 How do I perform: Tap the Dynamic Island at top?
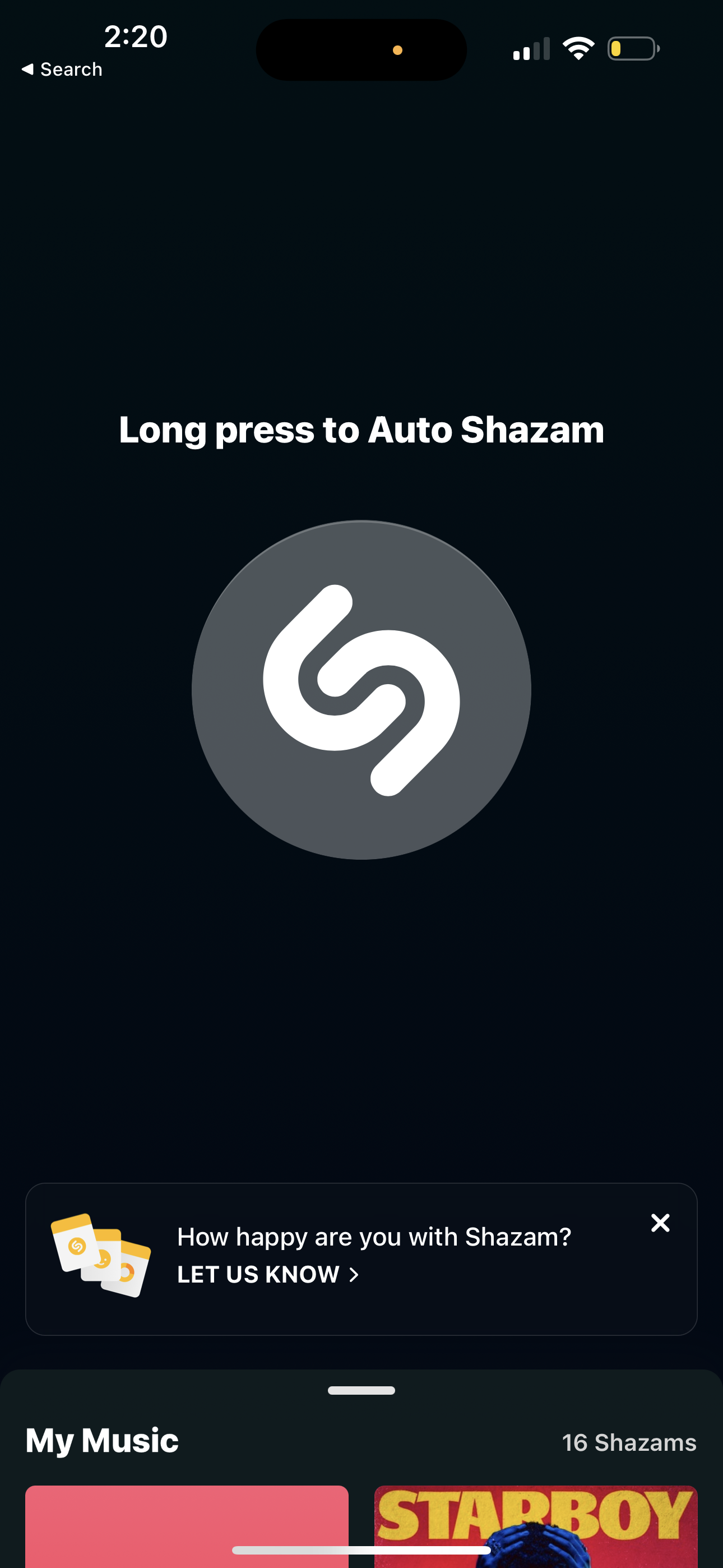pyautogui.click(x=361, y=49)
